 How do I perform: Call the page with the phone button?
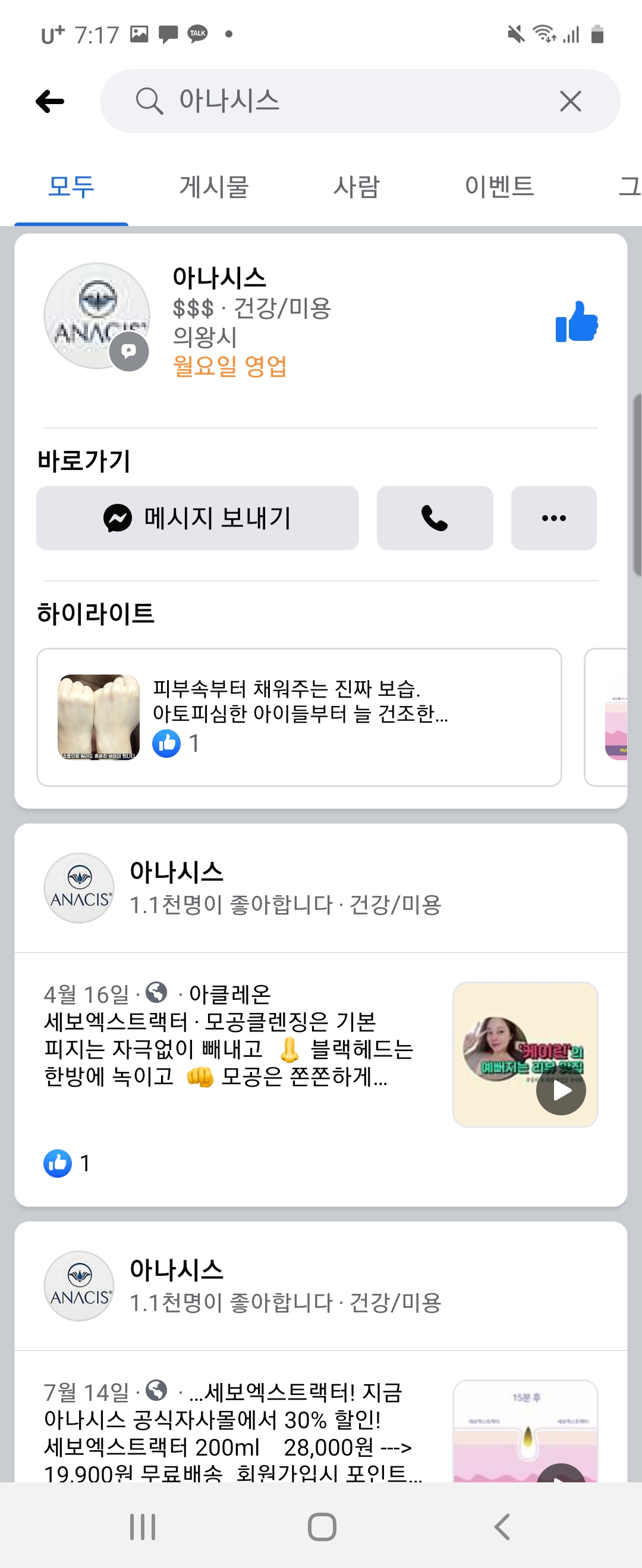(x=435, y=518)
